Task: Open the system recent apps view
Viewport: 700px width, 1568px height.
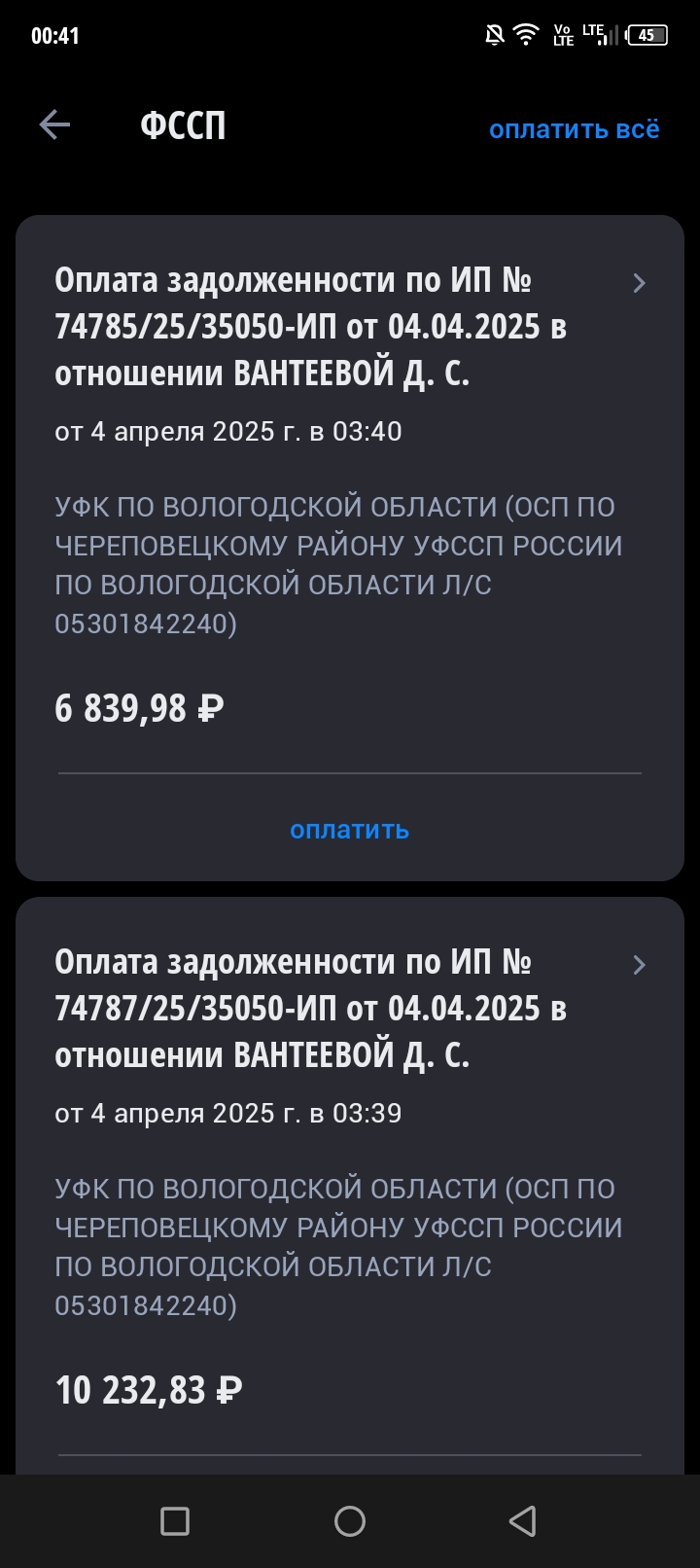Action: click(x=175, y=1521)
